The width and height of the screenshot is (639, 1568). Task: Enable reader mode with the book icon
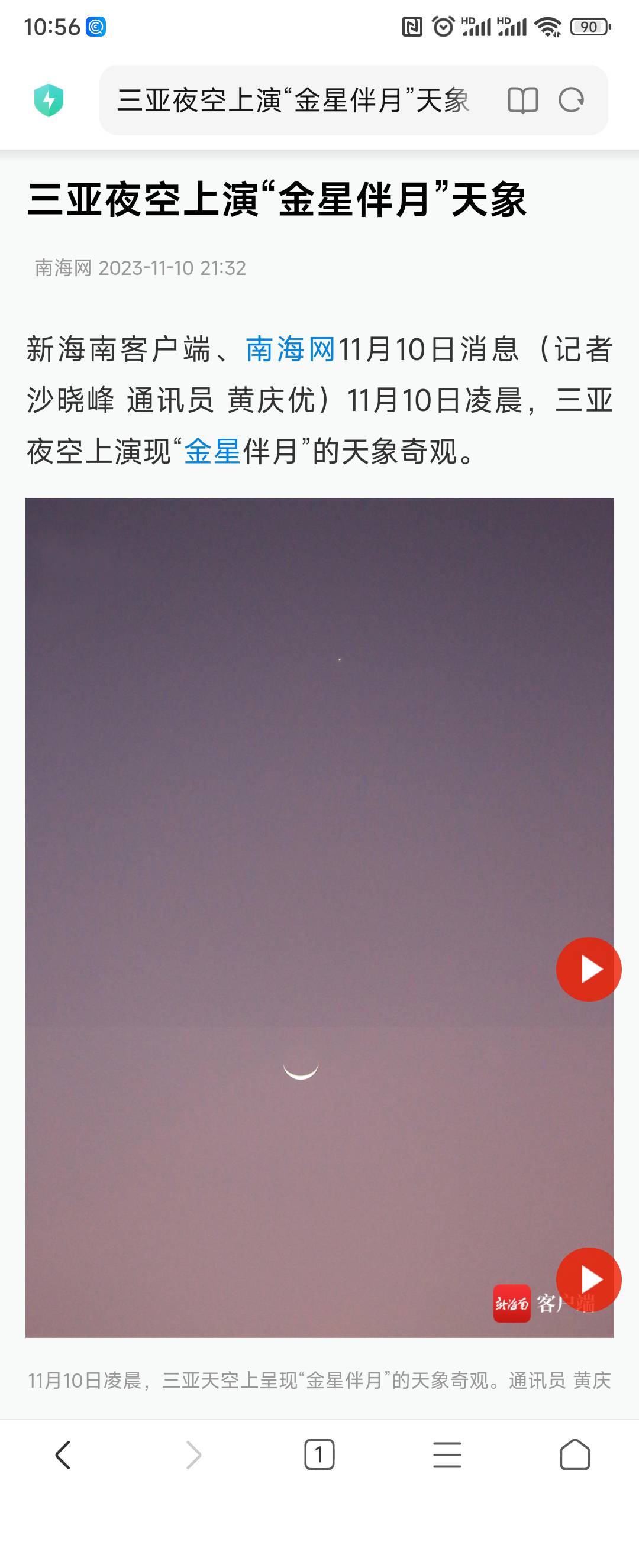tap(522, 101)
